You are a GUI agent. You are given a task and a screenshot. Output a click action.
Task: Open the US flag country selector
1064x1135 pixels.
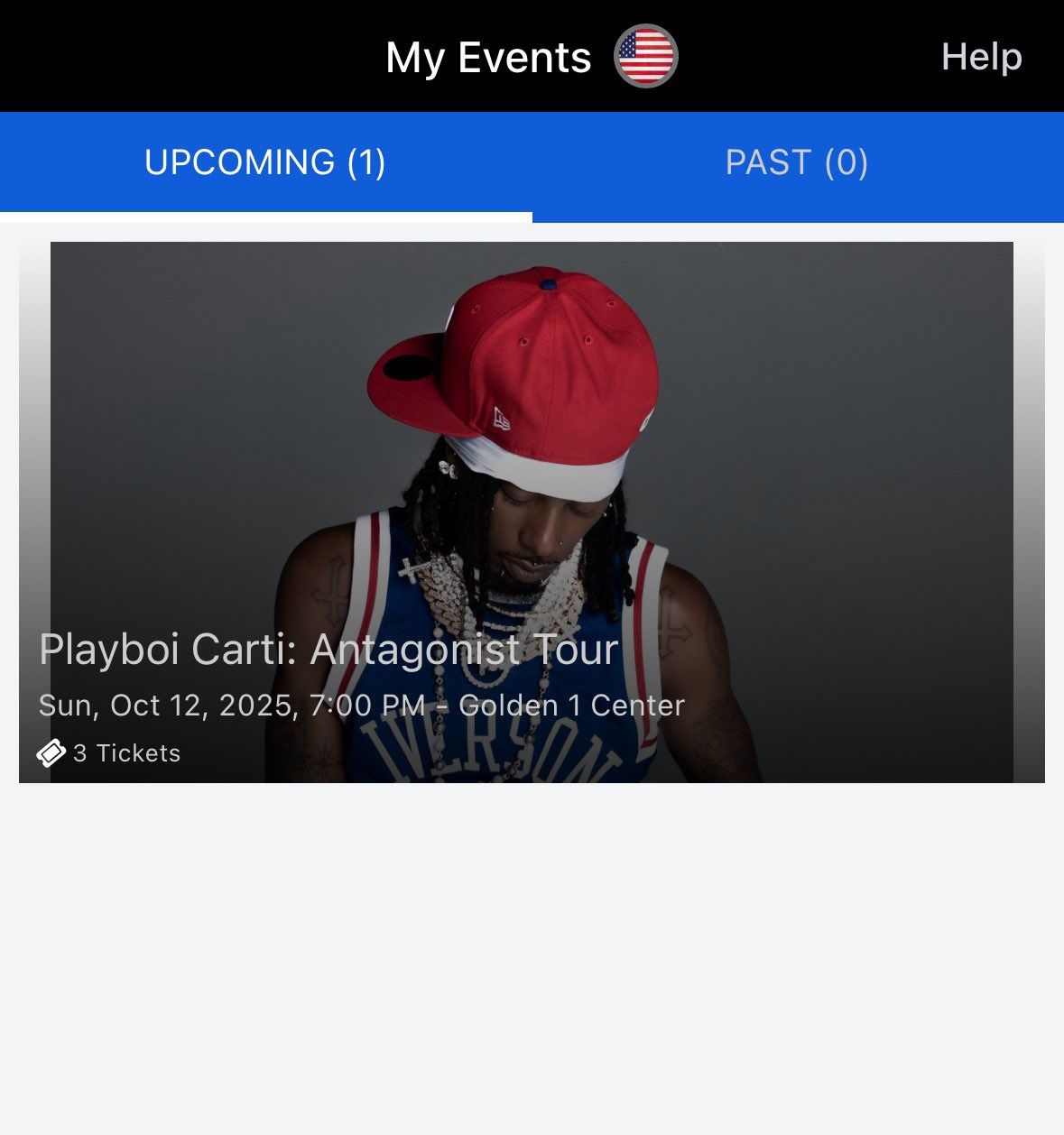[645, 56]
